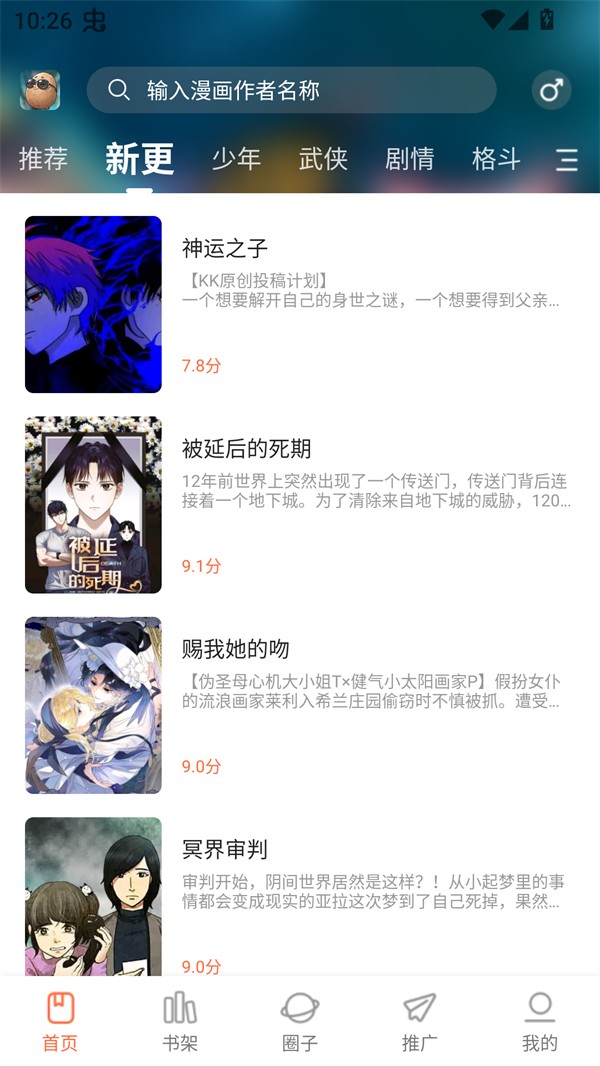
Task: Open the profile avatar icon
Action: 40,90
